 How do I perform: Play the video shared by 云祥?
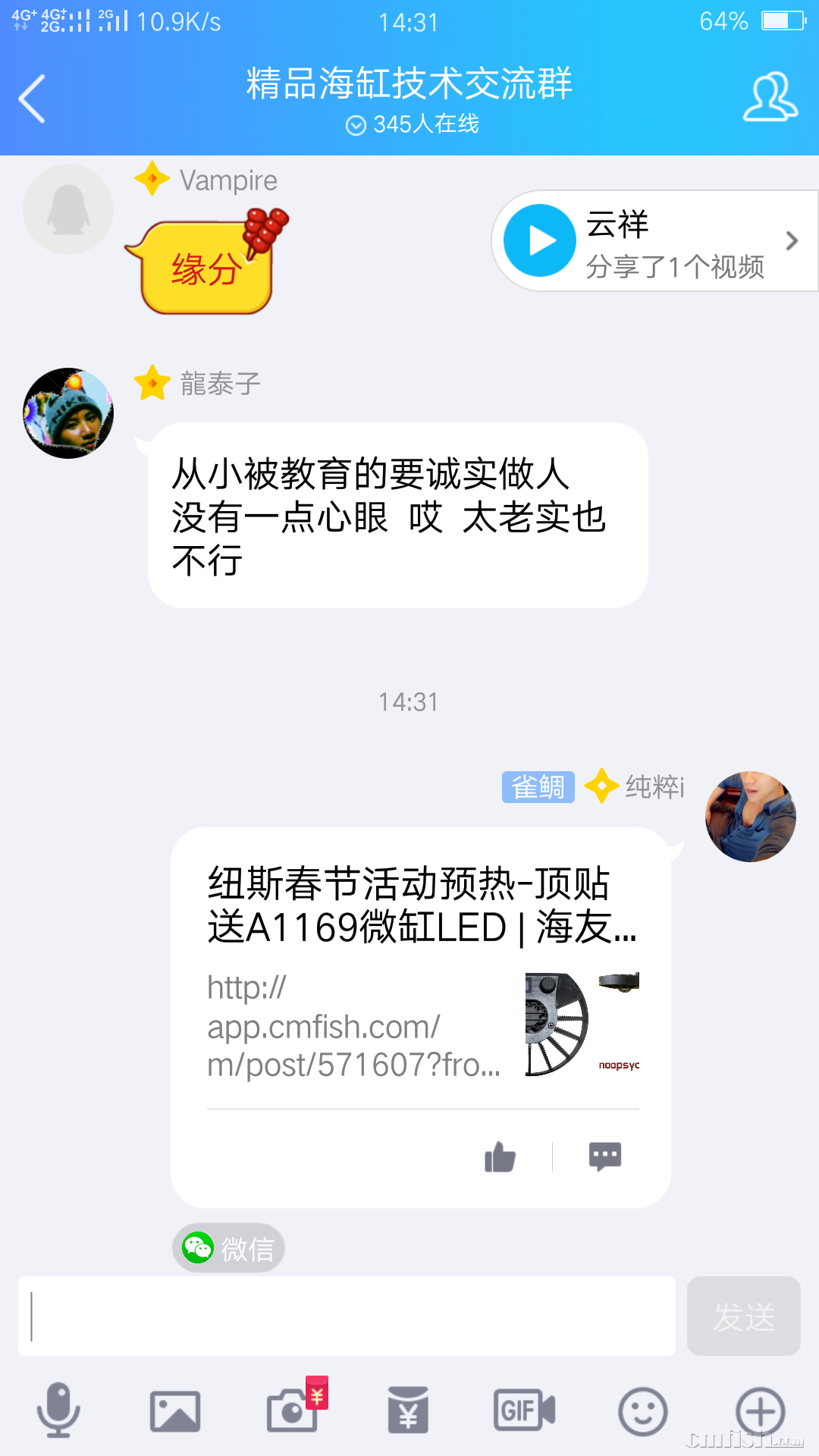tap(540, 241)
